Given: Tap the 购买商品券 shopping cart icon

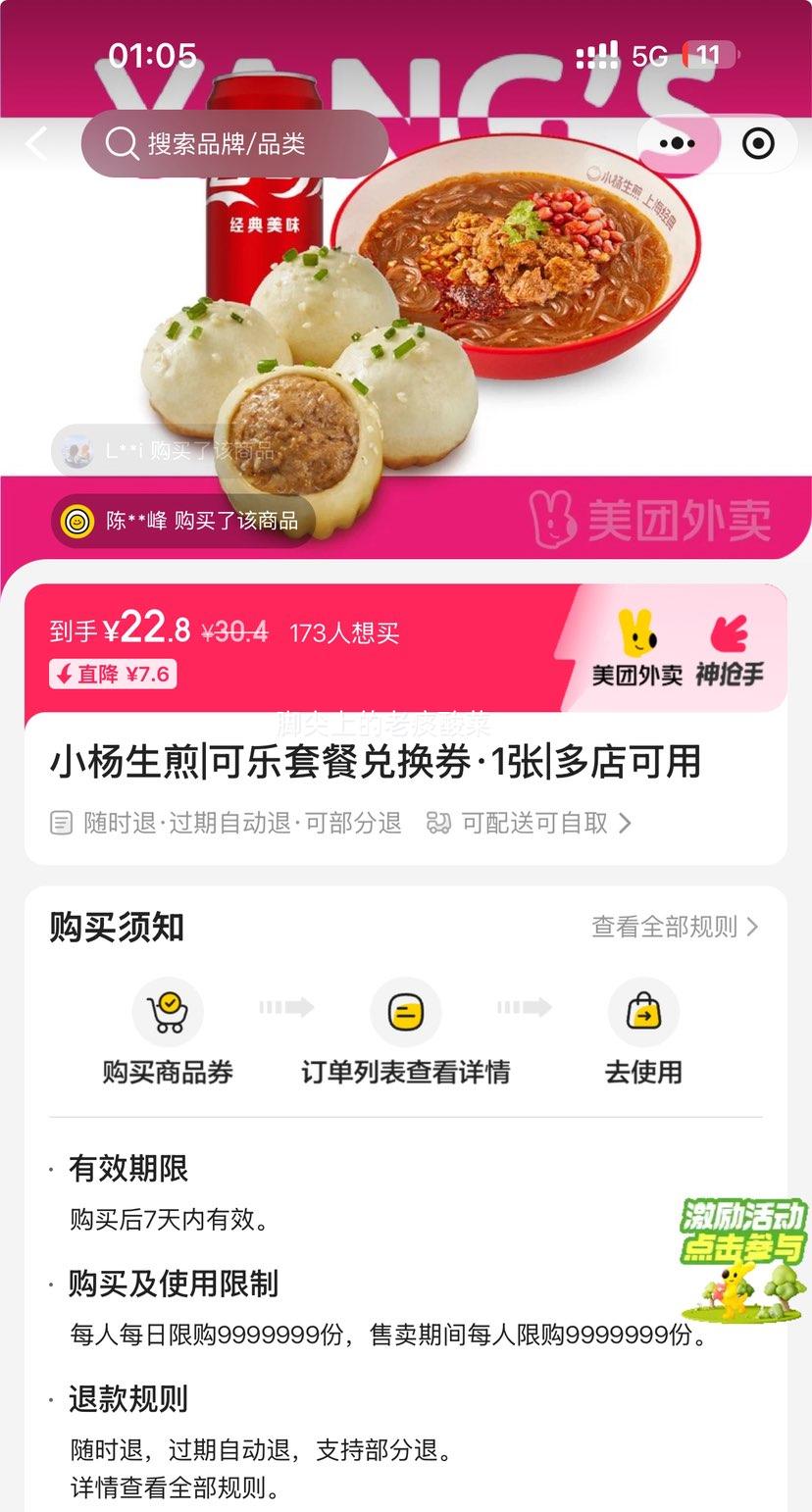Looking at the screenshot, I should pyautogui.click(x=168, y=1011).
